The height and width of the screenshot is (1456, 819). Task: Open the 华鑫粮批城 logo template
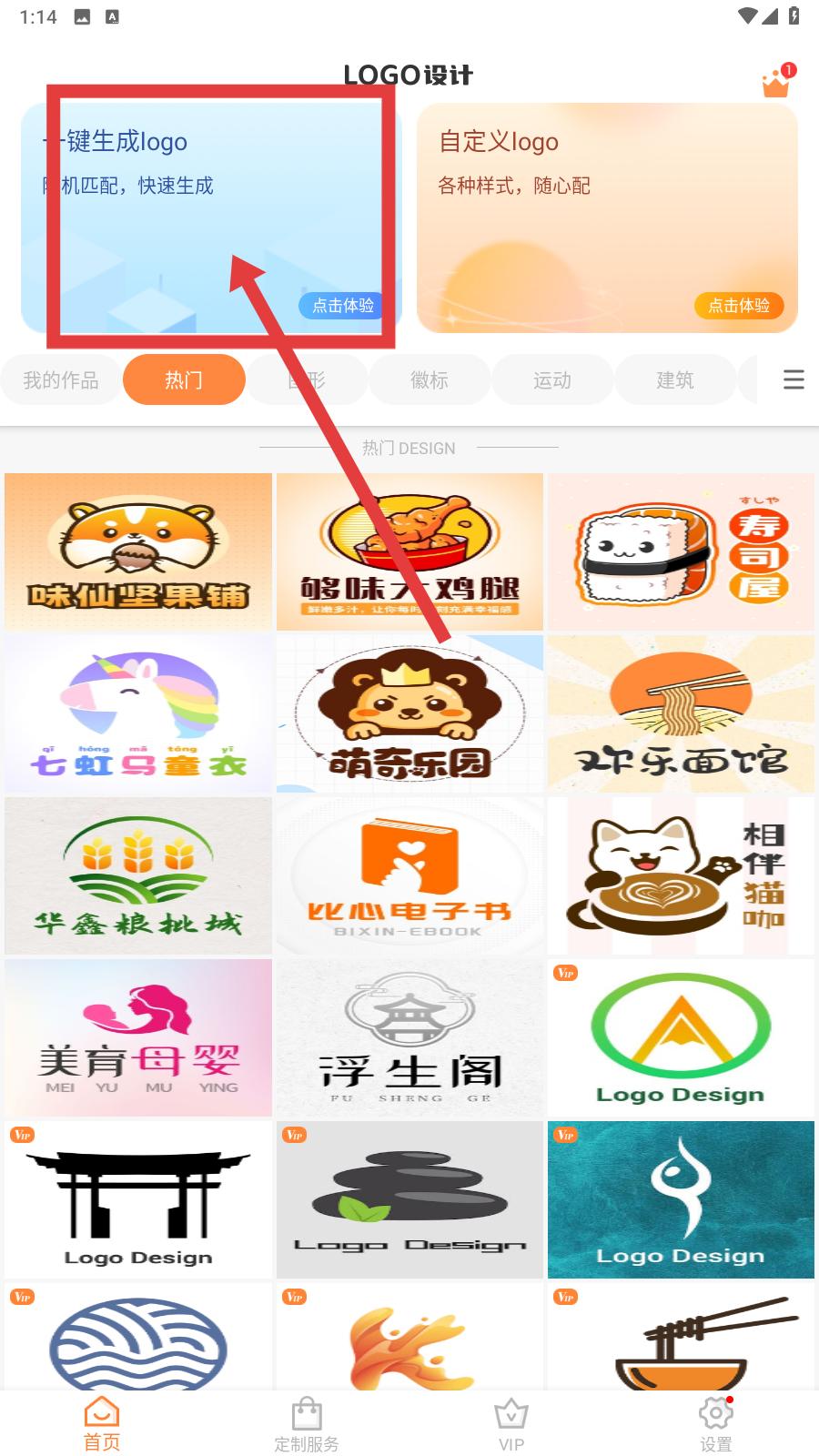(x=138, y=875)
